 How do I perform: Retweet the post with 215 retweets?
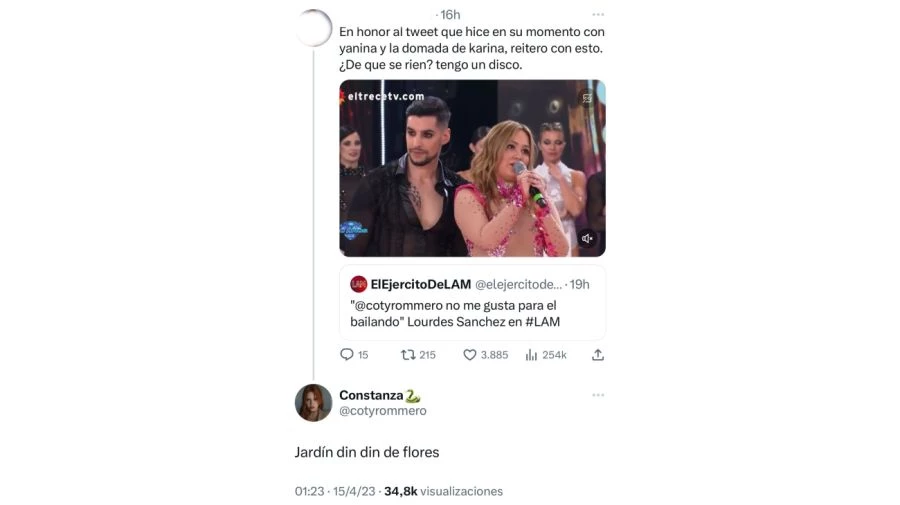(x=408, y=354)
